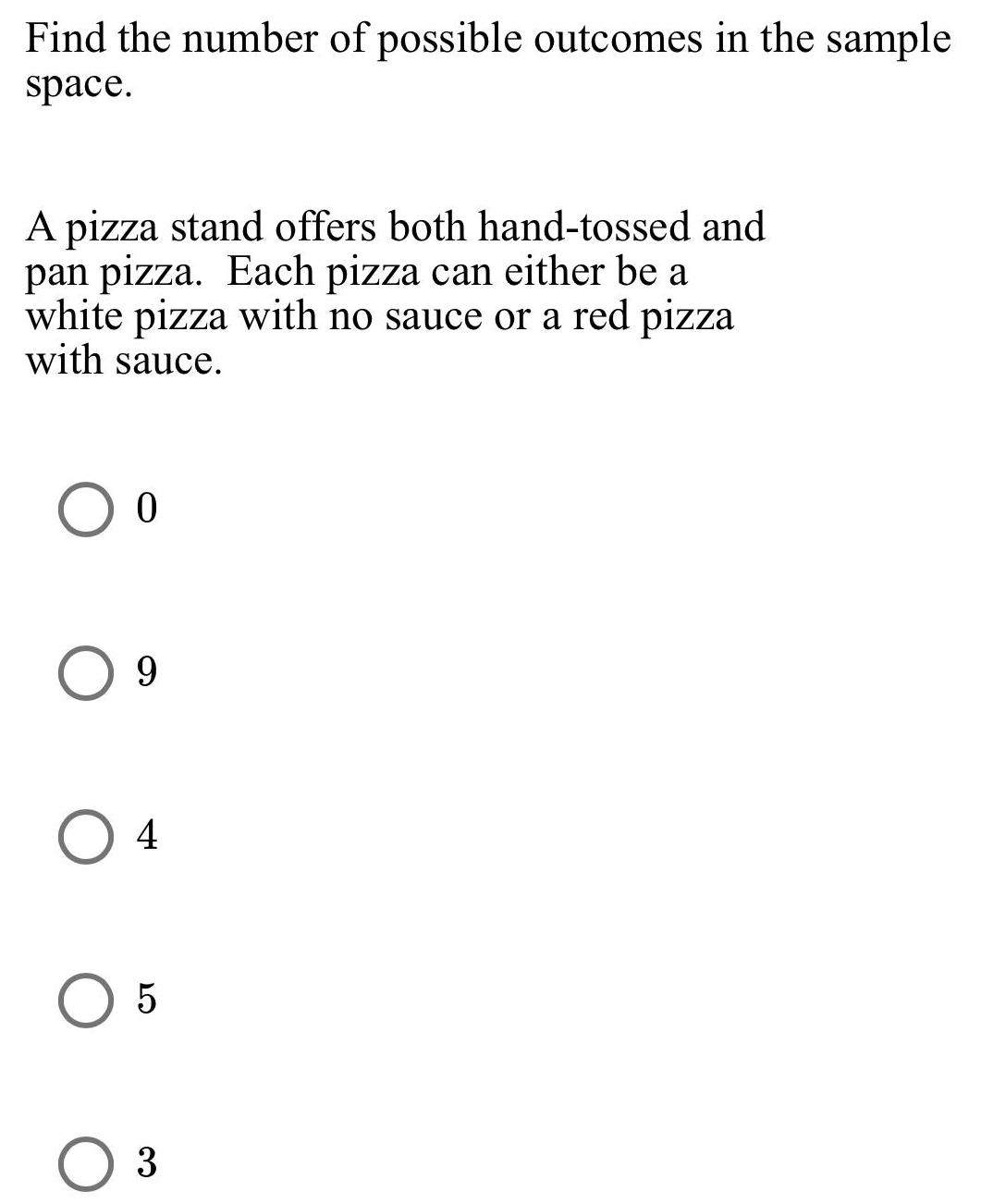Image resolution: width=981 pixels, height=1204 pixels.
Task: Select the radio button for answer 5
Action: tap(86, 1000)
